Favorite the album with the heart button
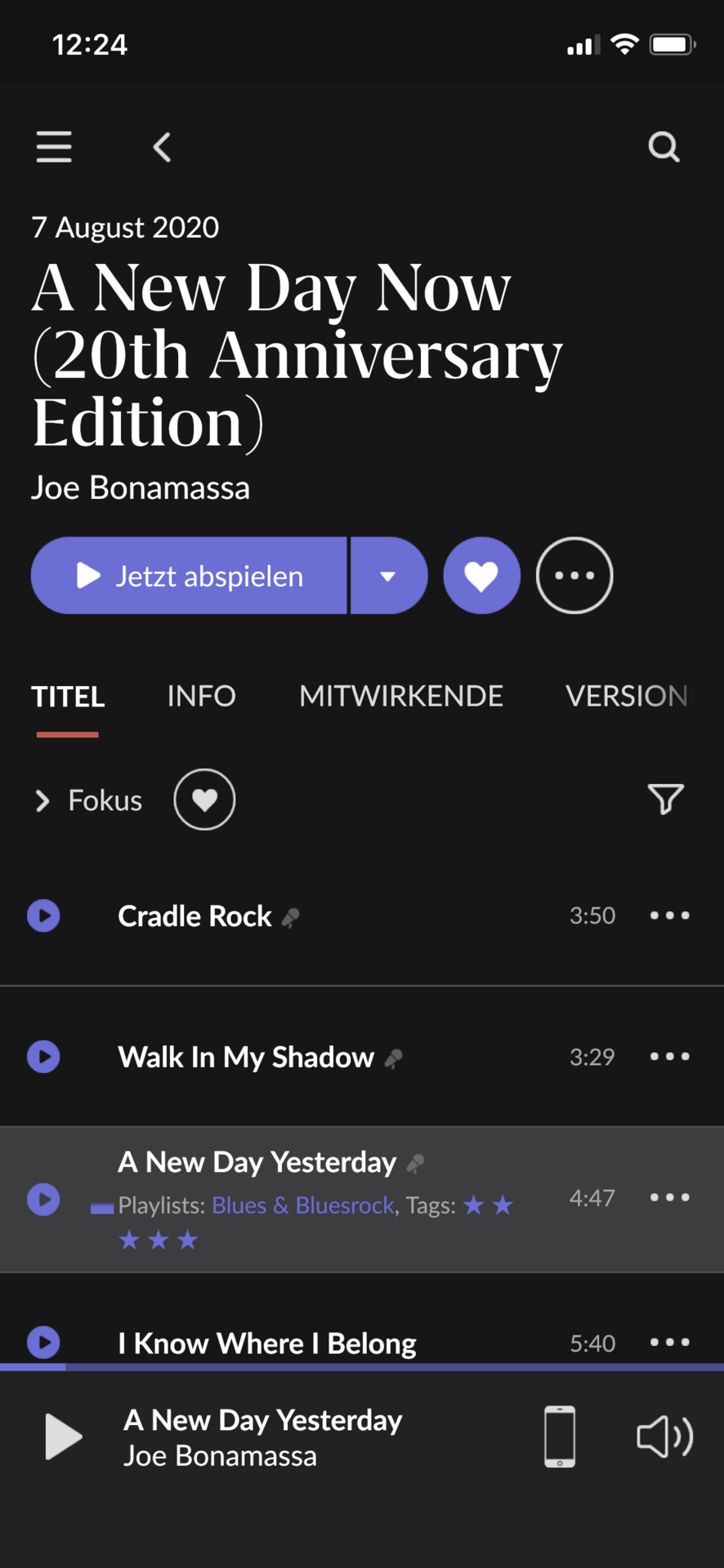 [481, 576]
